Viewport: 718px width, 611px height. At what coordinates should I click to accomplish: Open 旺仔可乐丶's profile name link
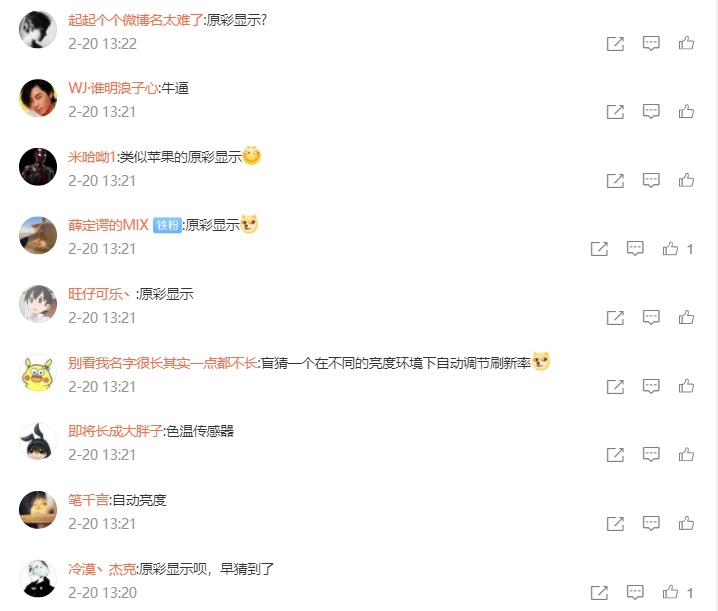point(100,294)
